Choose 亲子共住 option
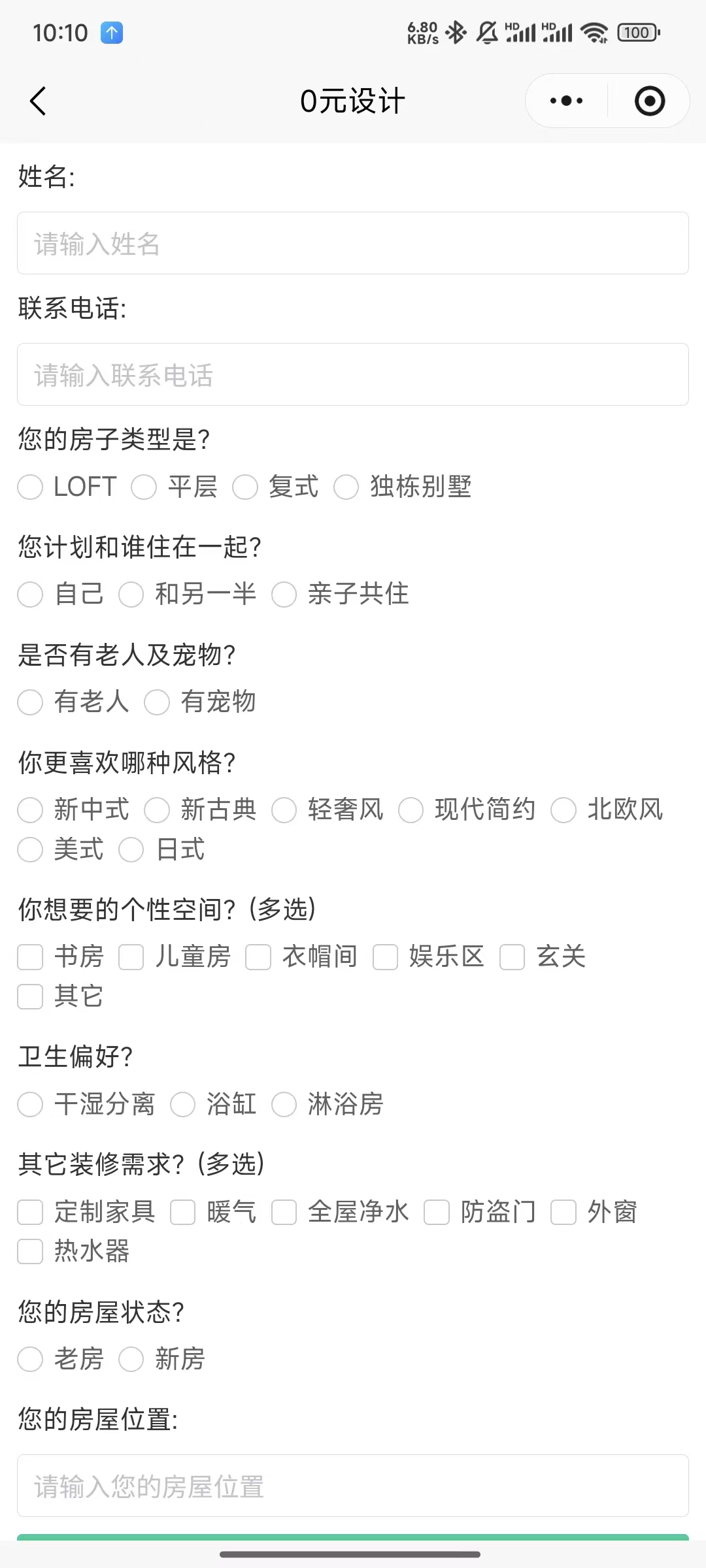706x1568 pixels. pos(284,595)
